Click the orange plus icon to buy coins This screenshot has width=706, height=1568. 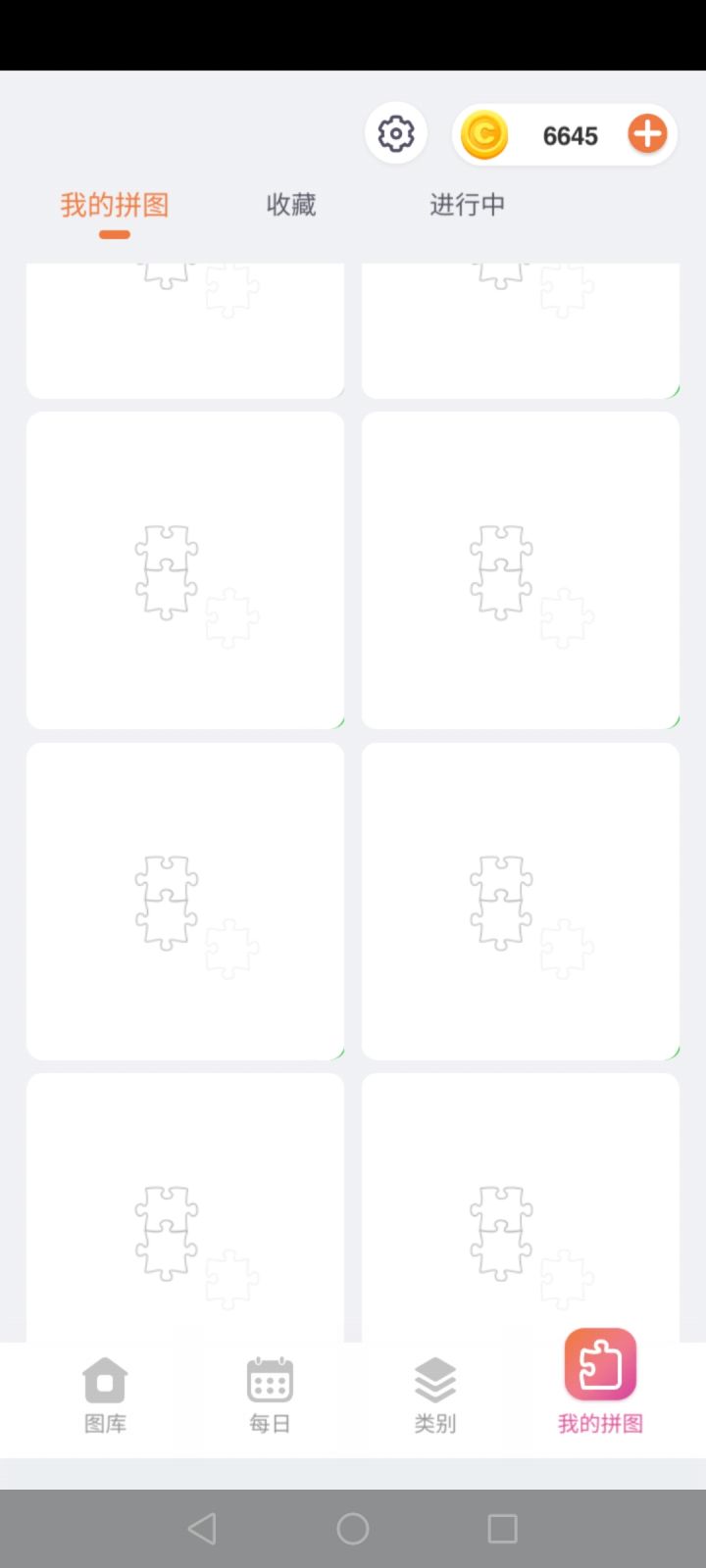click(647, 135)
